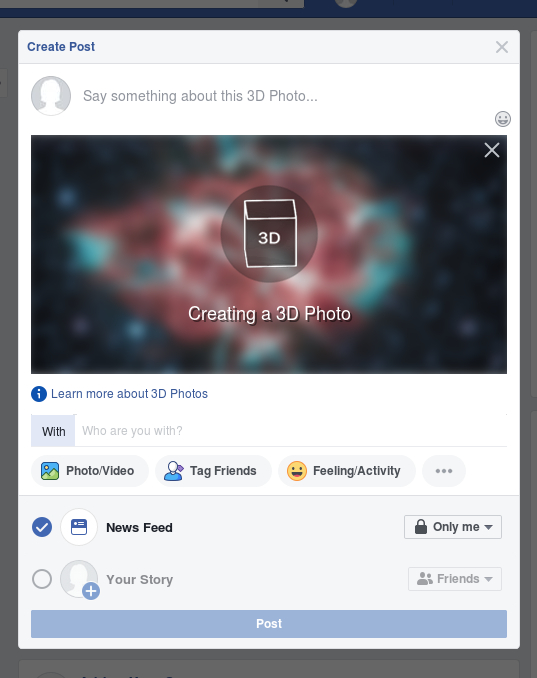The height and width of the screenshot is (678, 537).
Task: Open the emoji picker
Action: click(502, 119)
